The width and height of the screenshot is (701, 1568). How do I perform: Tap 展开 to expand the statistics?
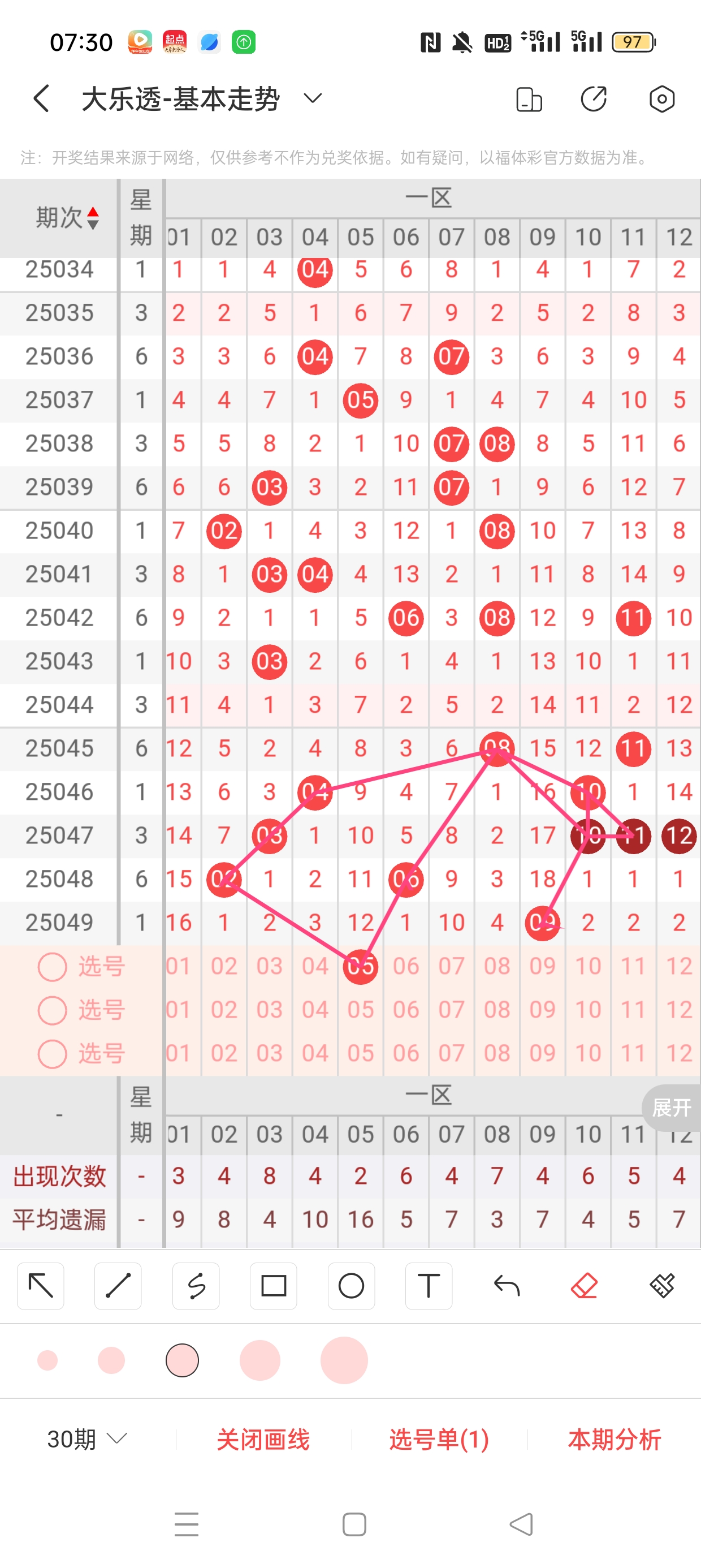tap(671, 1107)
